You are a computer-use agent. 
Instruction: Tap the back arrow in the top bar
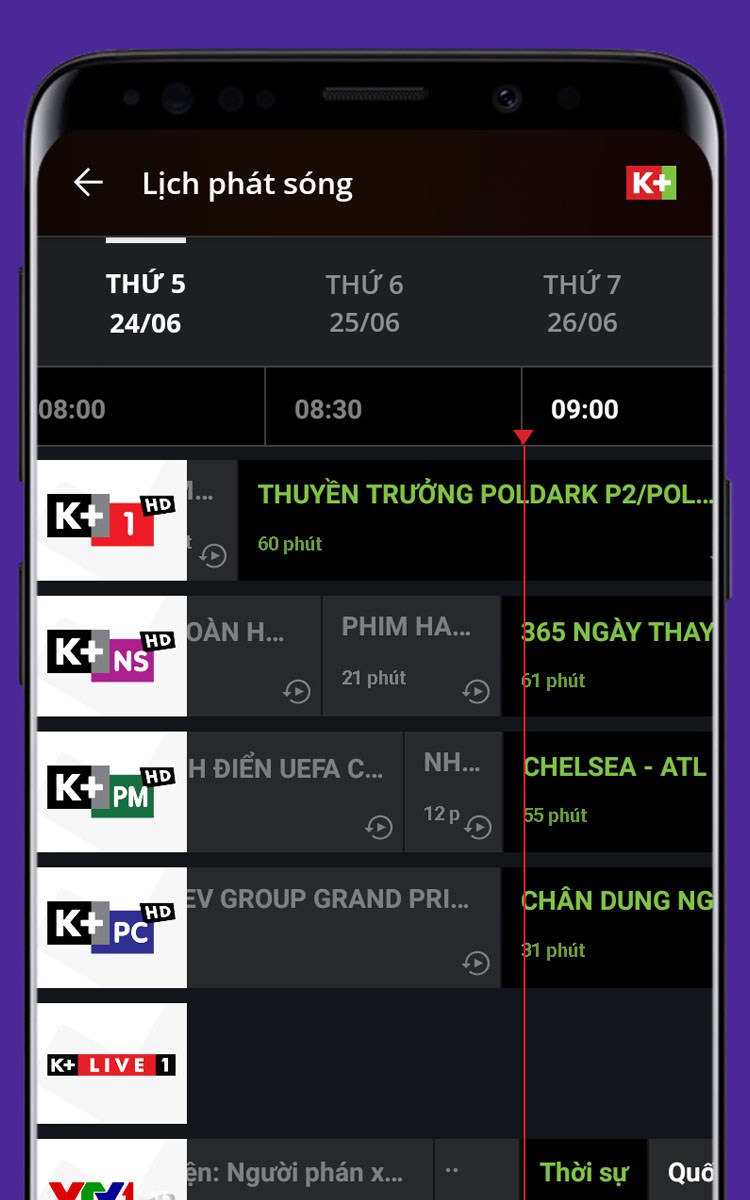click(88, 182)
